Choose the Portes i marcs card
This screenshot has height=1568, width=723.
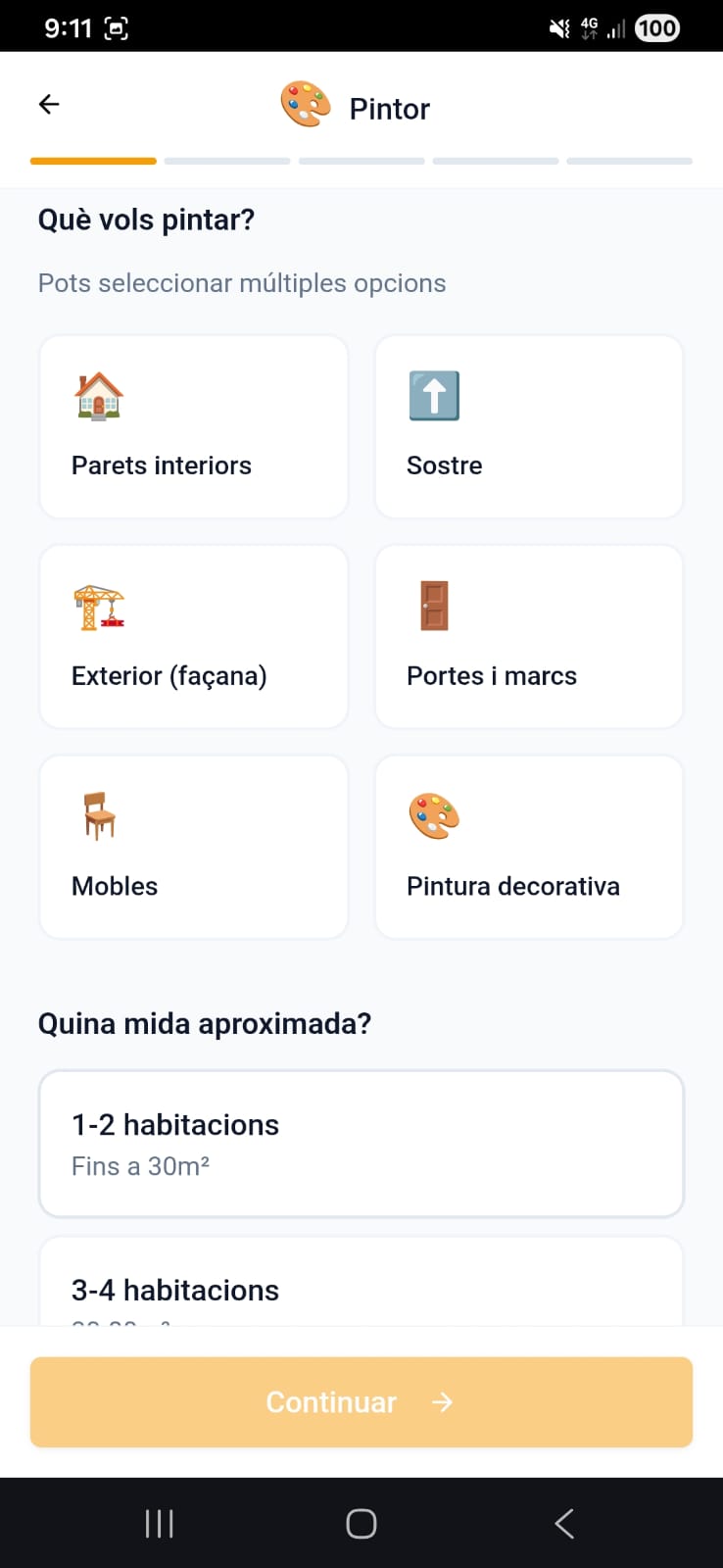528,637
